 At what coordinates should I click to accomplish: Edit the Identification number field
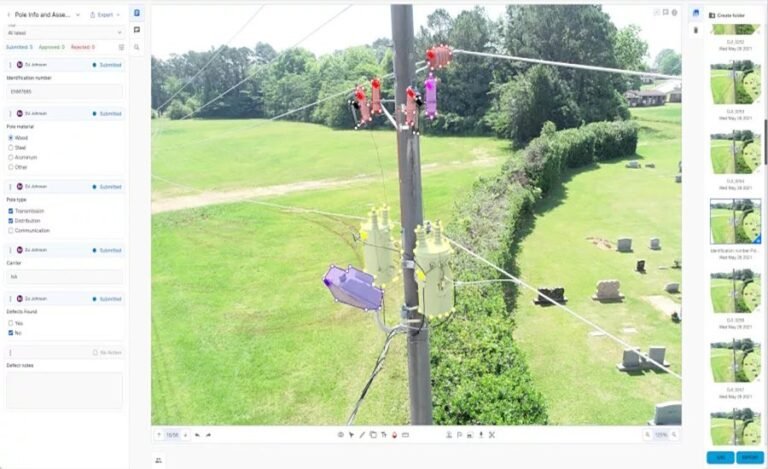tap(64, 91)
